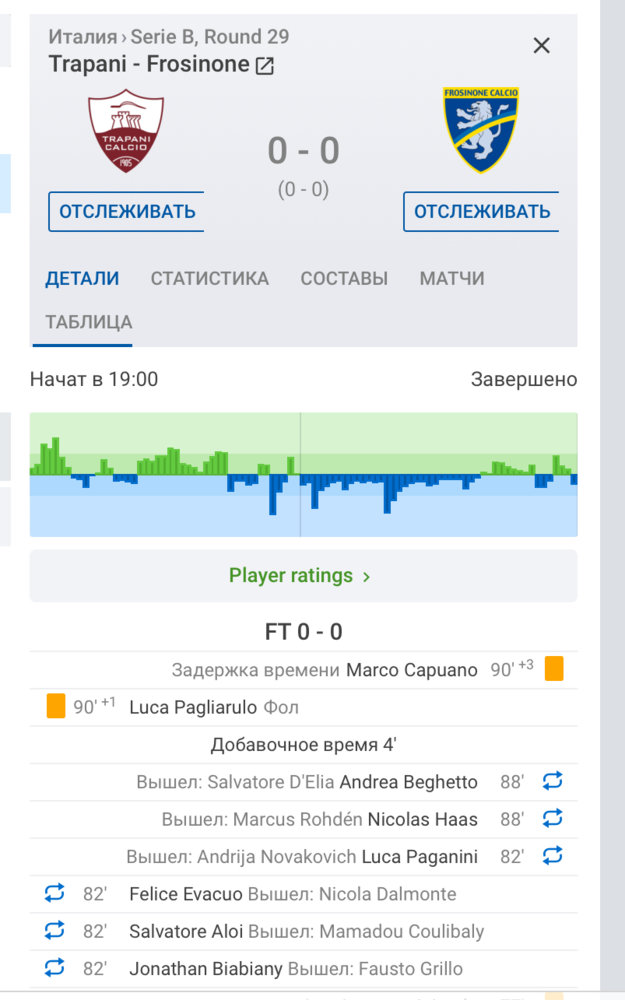Follow Trapani with ОТСЛЕЖИВАТЬ button
Viewport: 625px width, 1000px height.
tap(126, 212)
